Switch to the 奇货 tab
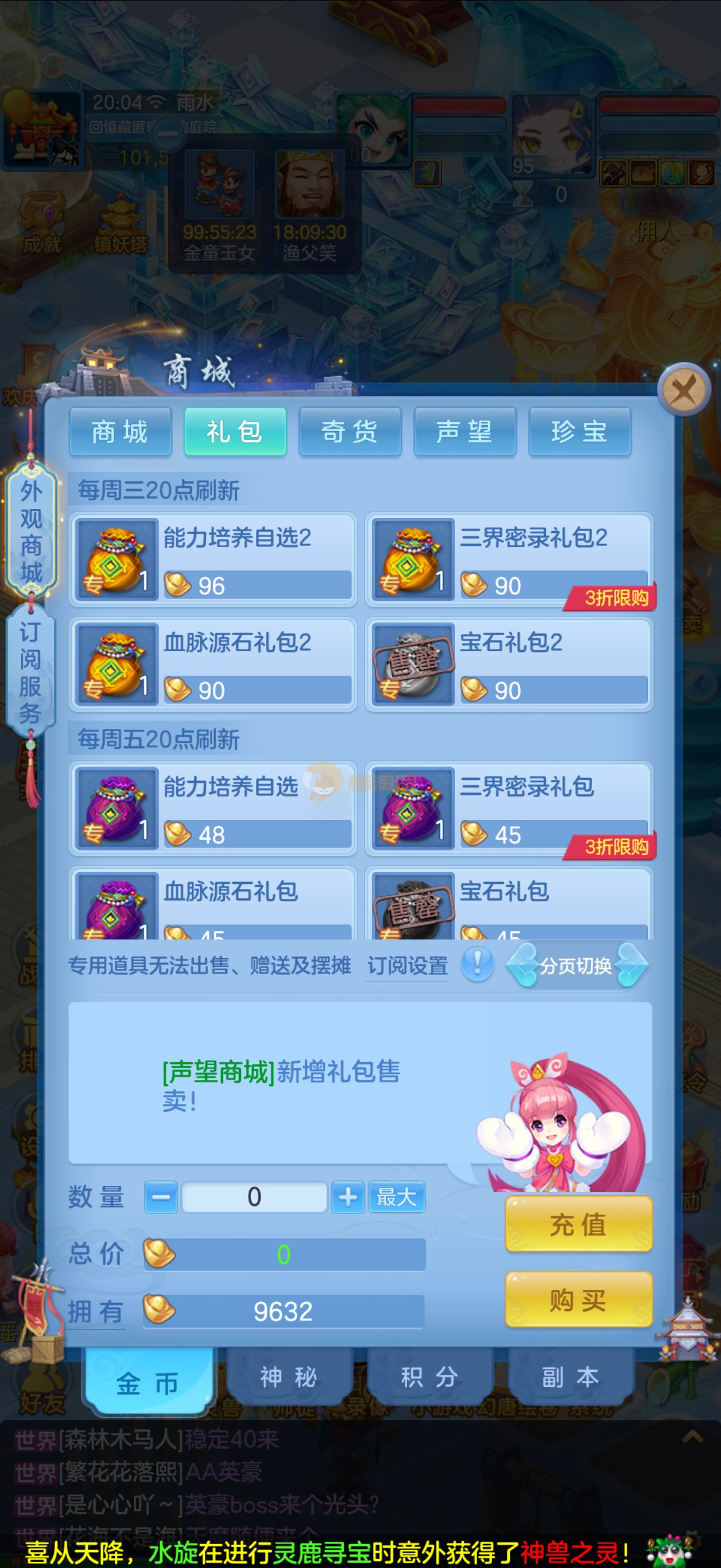Image resolution: width=721 pixels, height=1568 pixels. pos(350,432)
